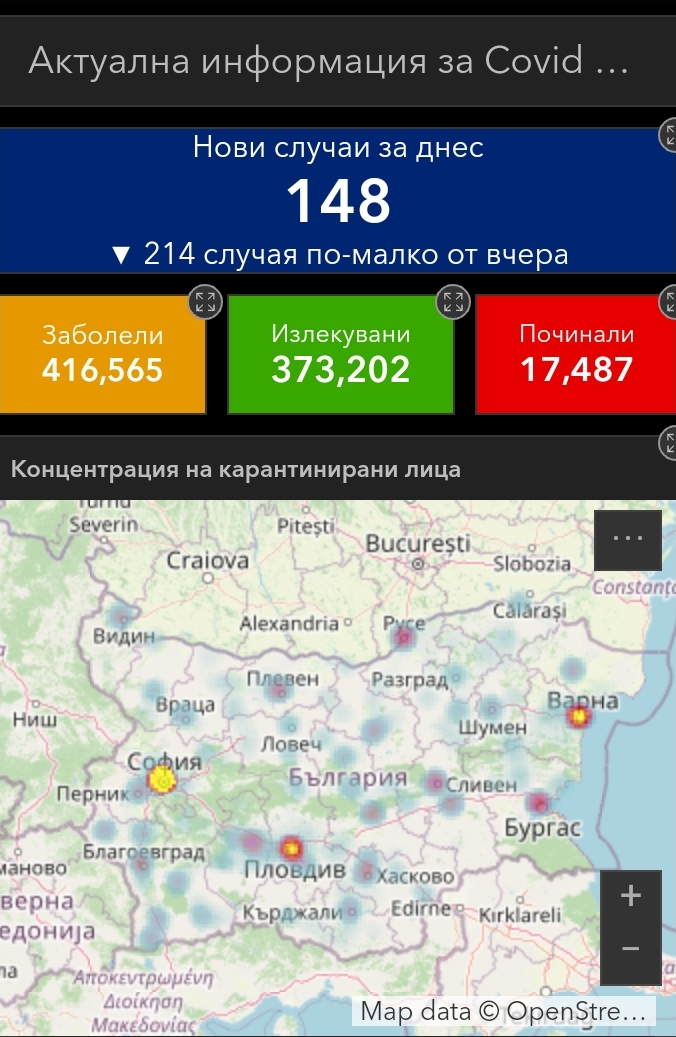
Task: Expand the quarantined persons map panel
Action: (x=669, y=441)
